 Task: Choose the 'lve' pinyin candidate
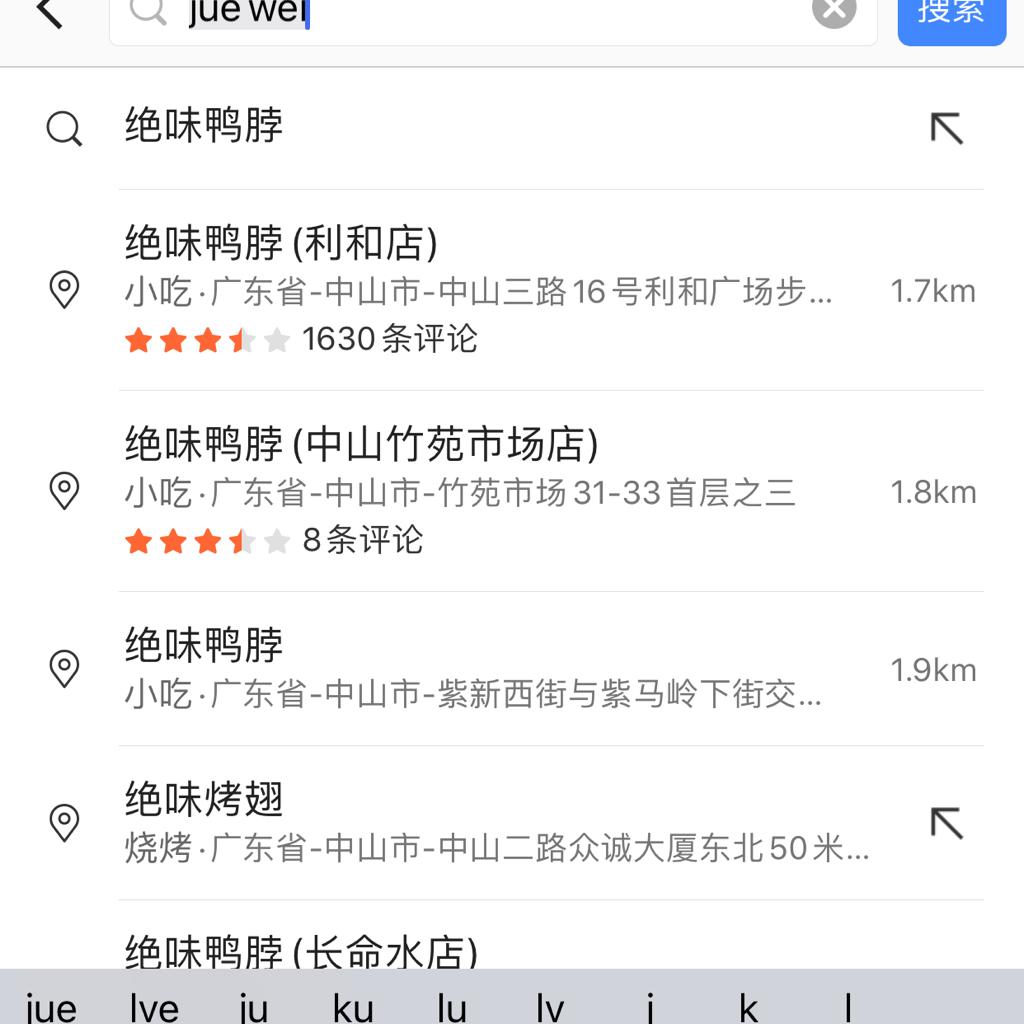[x=154, y=1005]
